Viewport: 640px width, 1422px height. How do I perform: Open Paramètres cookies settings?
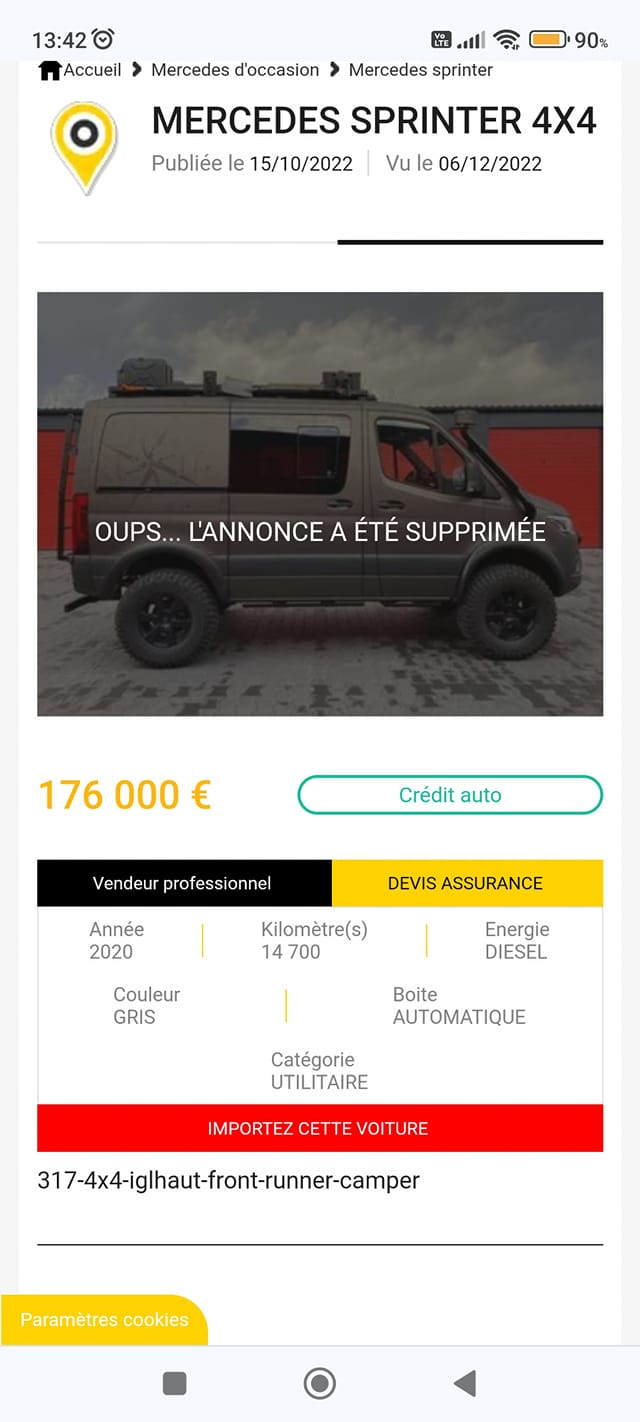click(104, 1319)
